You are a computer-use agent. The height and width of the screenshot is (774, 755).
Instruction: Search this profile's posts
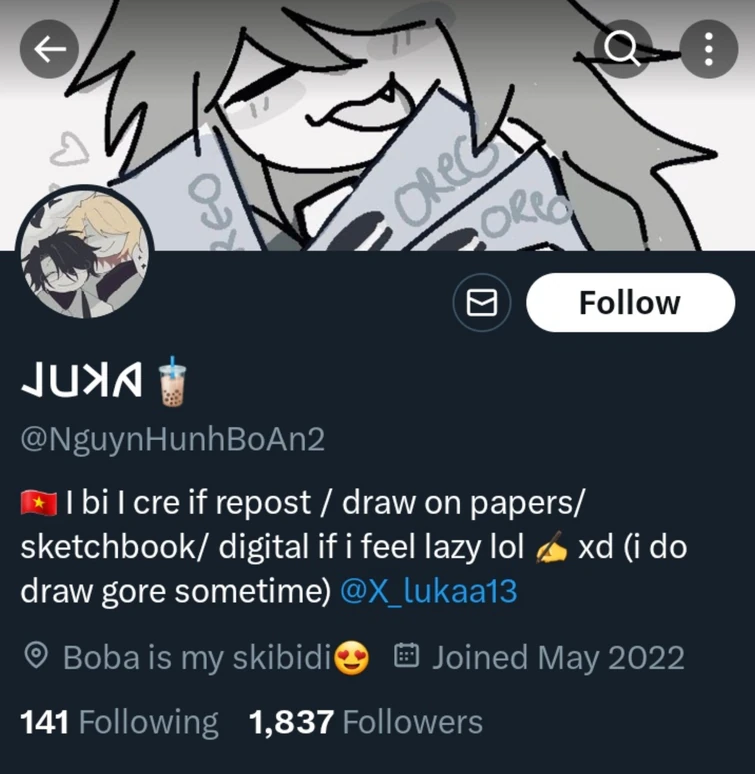click(623, 49)
